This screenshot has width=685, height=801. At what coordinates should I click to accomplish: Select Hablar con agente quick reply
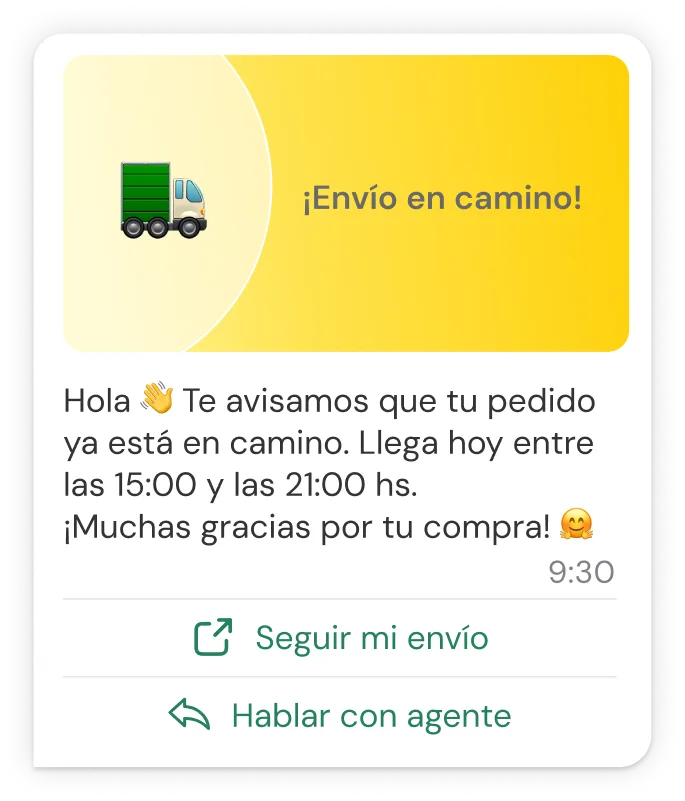click(340, 715)
